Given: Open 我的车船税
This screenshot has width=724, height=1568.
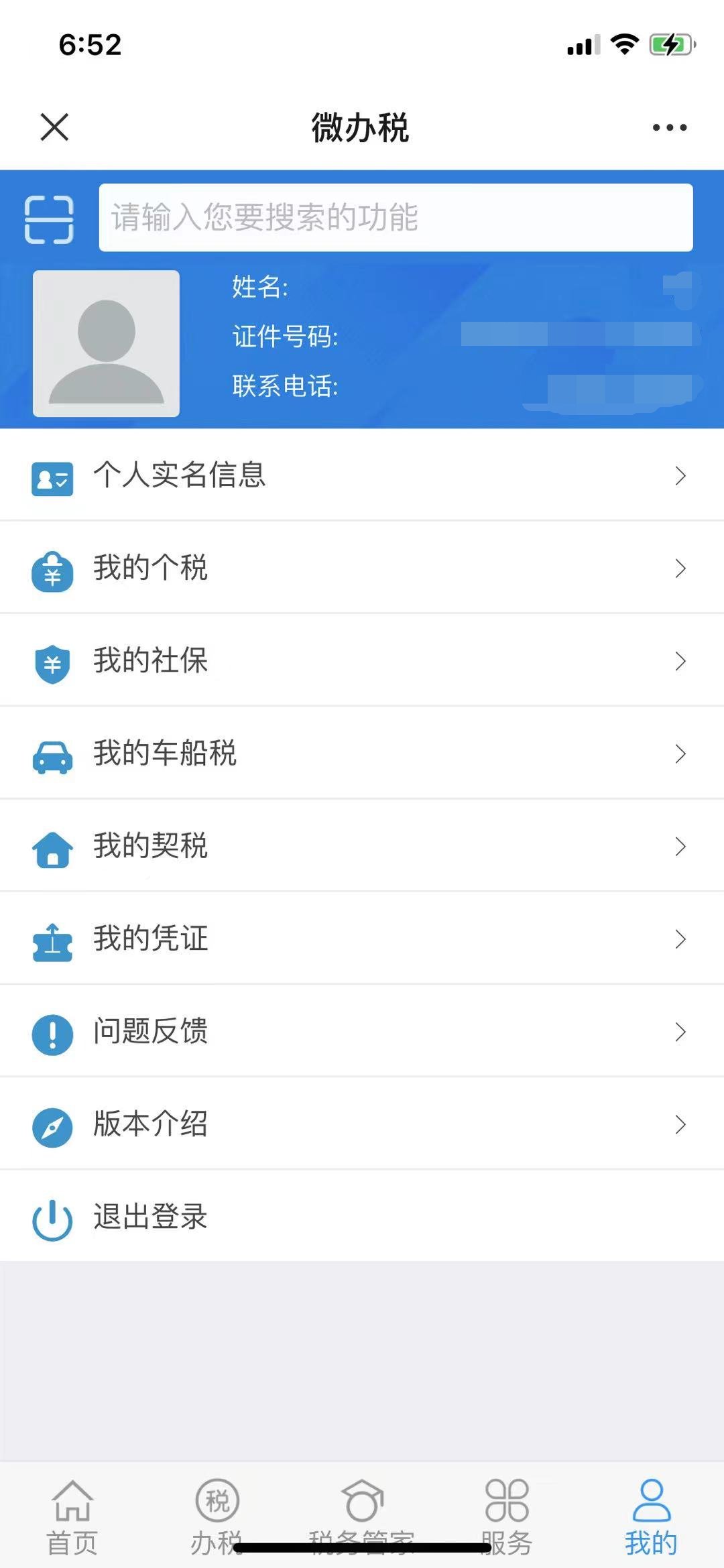Looking at the screenshot, I should coord(362,753).
